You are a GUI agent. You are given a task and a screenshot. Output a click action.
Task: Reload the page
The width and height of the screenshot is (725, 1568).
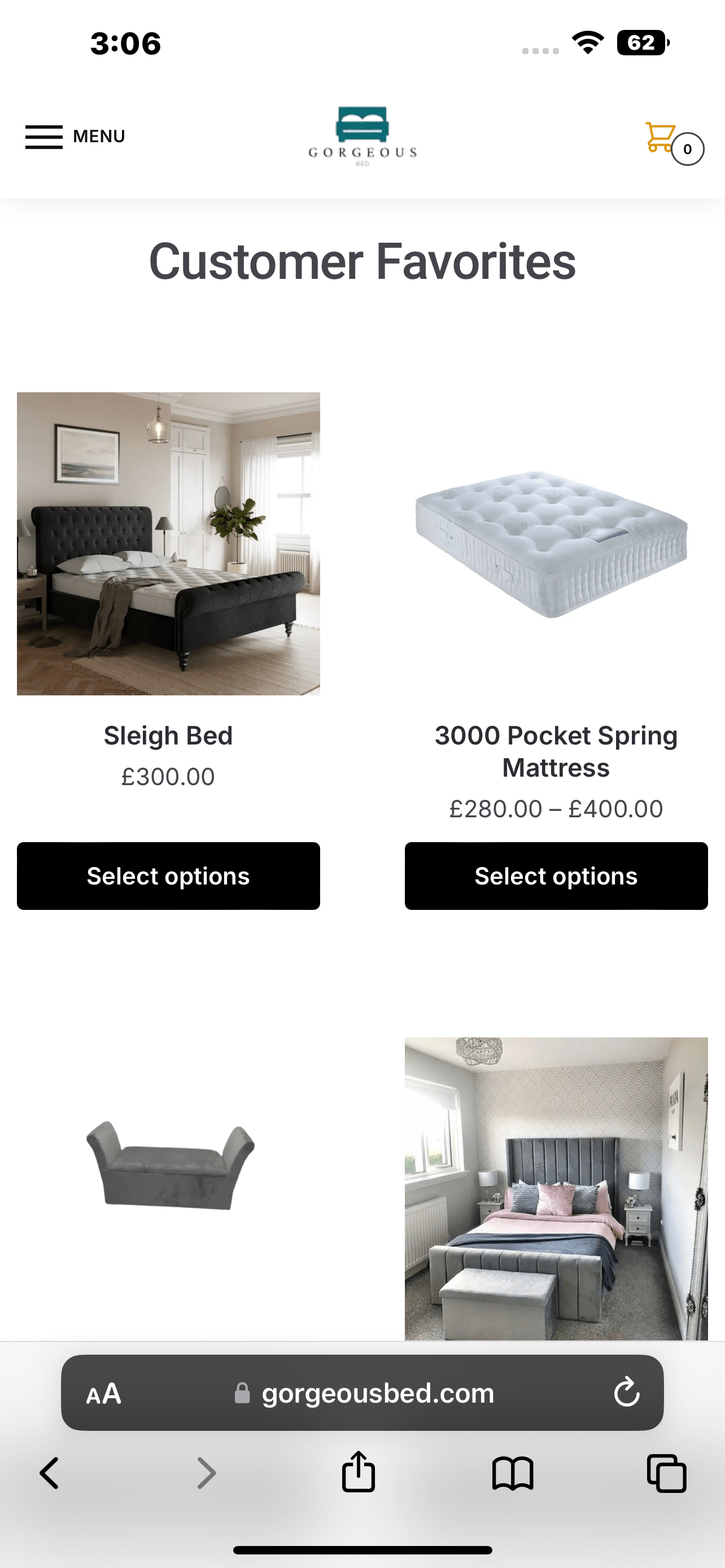[x=626, y=1392]
